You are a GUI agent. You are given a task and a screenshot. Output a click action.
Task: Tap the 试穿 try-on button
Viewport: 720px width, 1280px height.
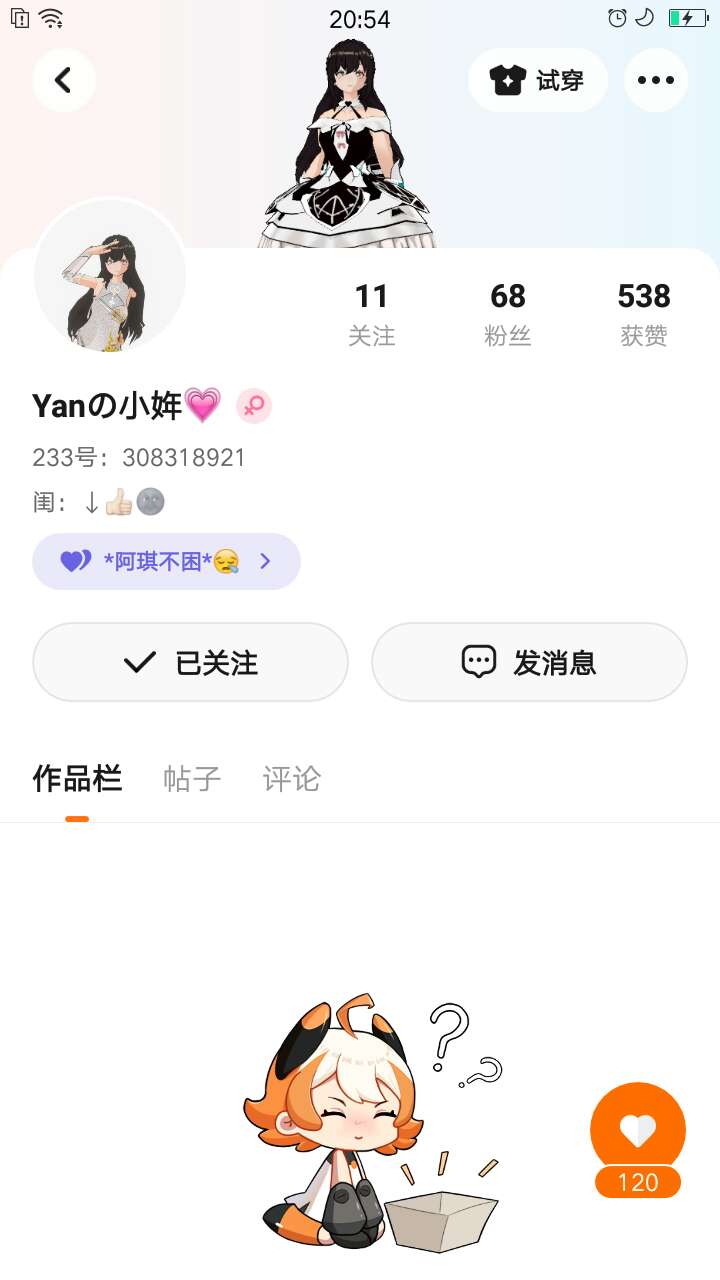point(538,80)
